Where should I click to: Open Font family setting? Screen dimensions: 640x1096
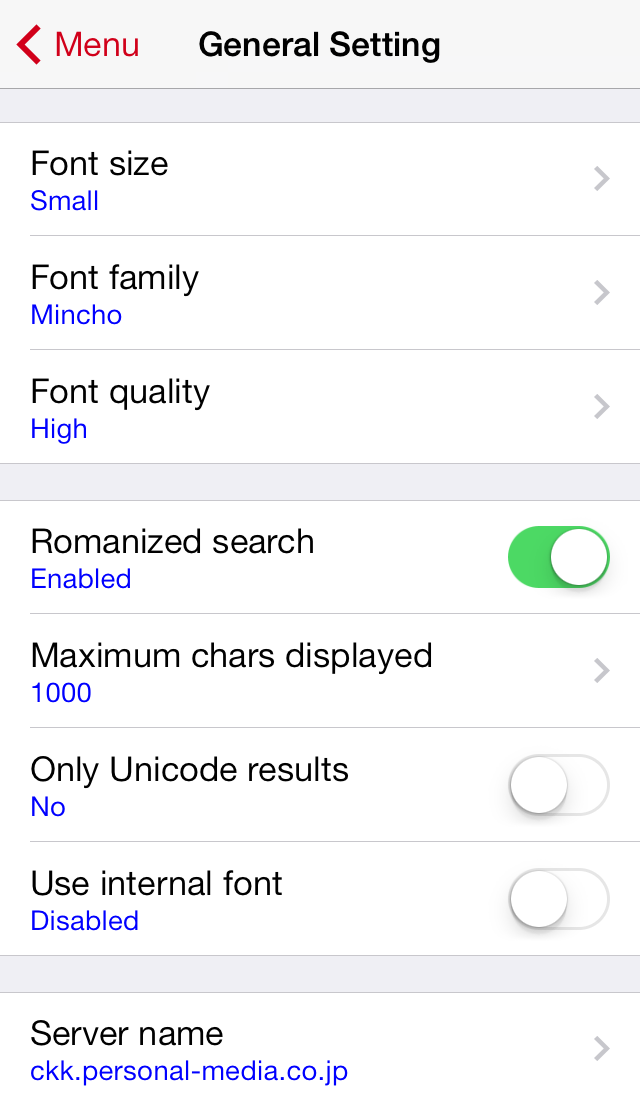320,294
